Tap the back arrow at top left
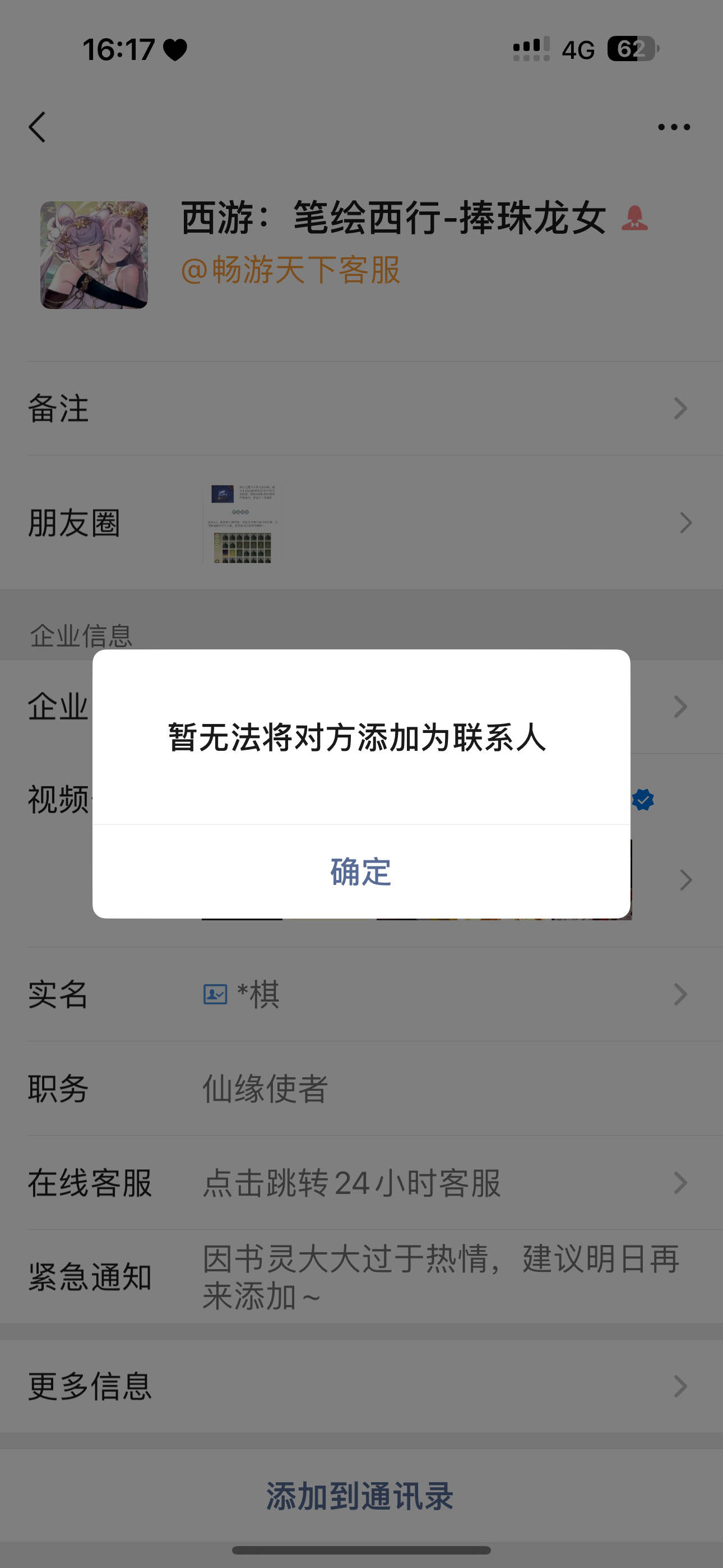Screen dimensions: 723x1568 38,126
